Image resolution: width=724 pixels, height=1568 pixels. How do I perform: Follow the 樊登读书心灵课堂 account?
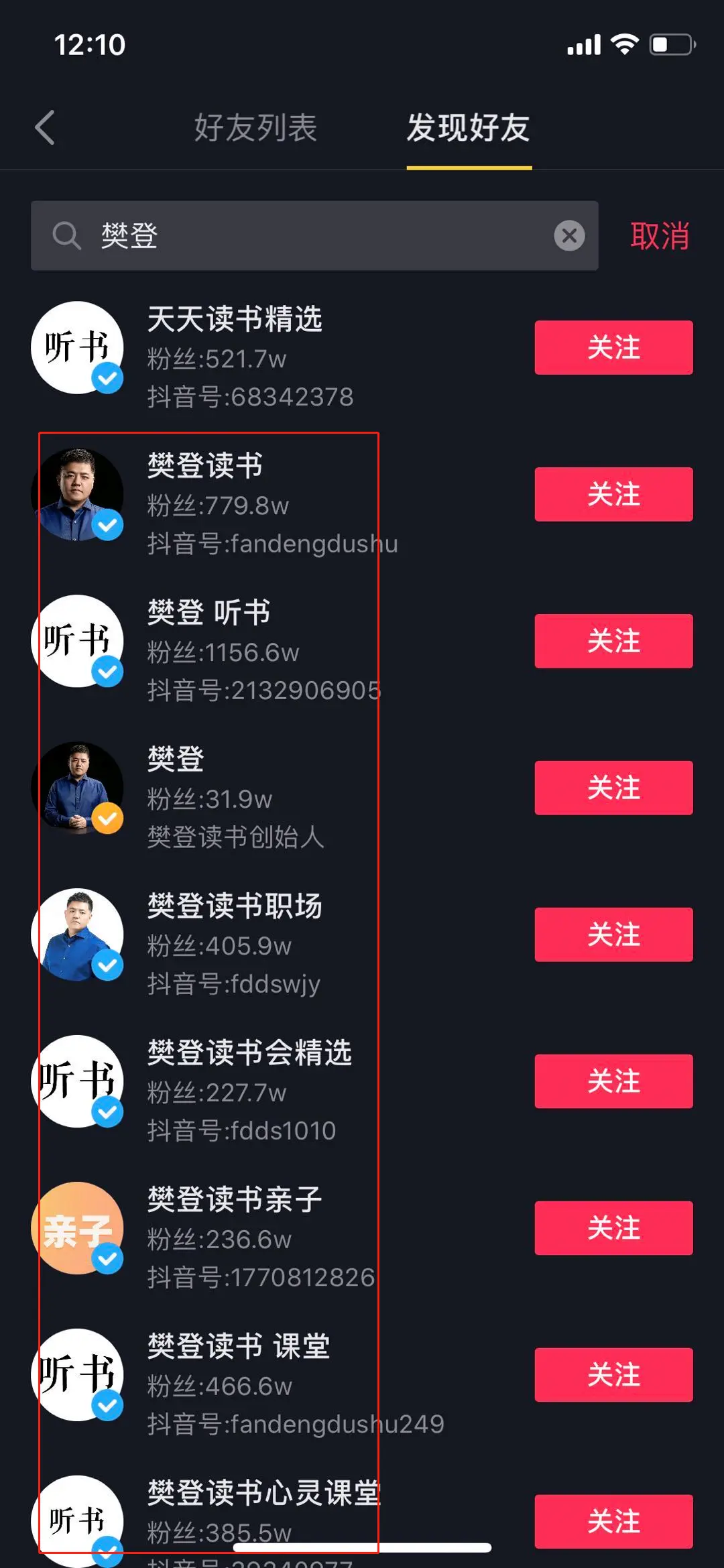point(613,1521)
